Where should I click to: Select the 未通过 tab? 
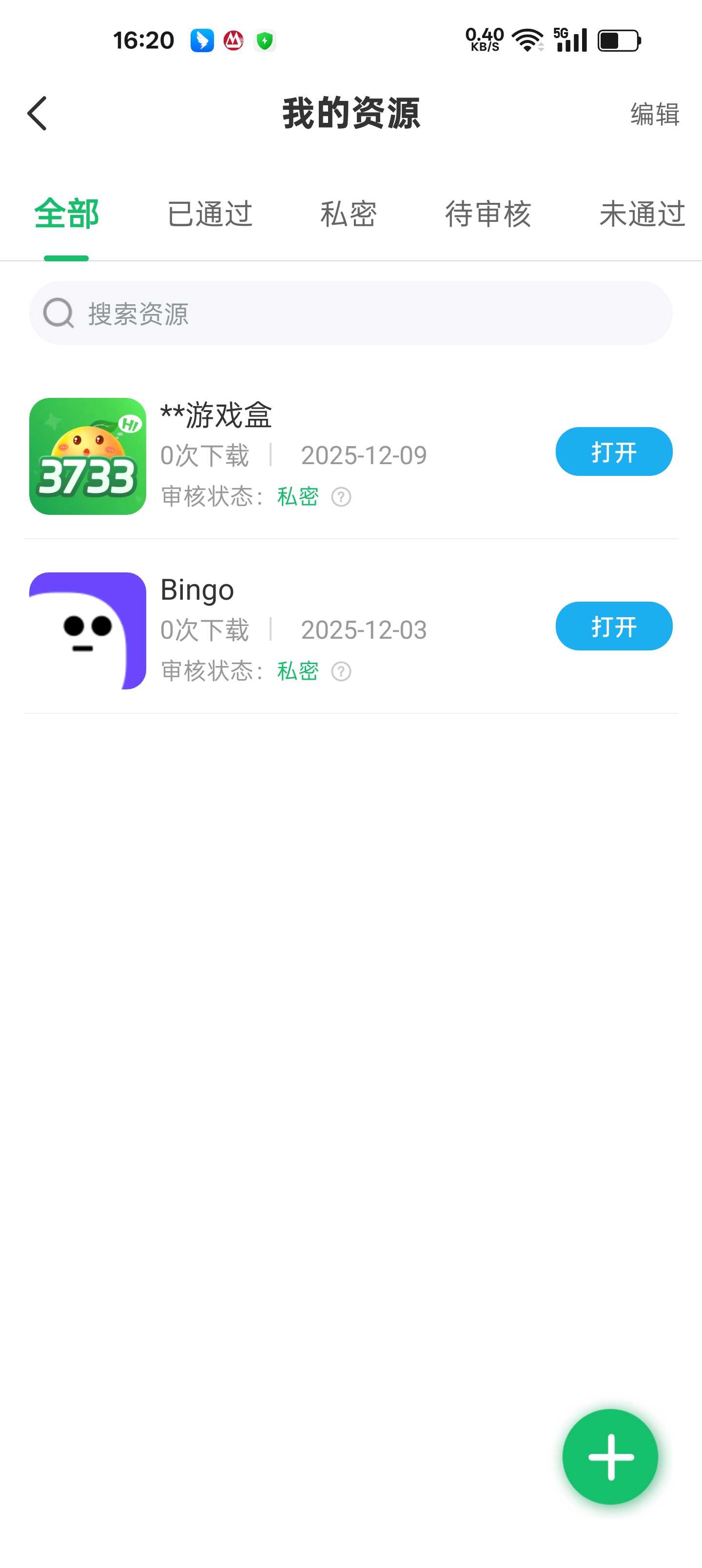coord(642,214)
